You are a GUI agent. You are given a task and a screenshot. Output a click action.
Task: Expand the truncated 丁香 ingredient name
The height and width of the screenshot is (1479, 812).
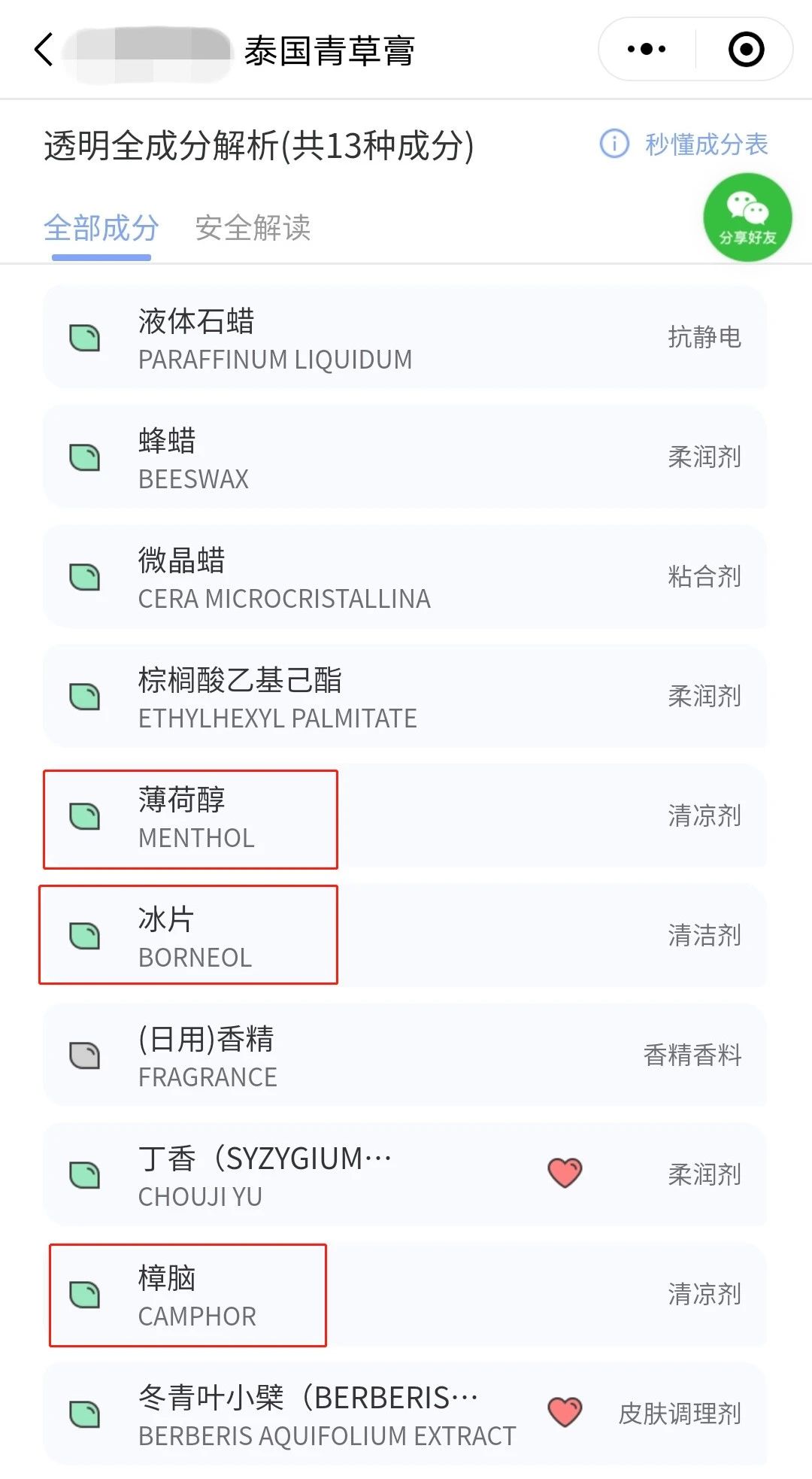click(265, 1159)
